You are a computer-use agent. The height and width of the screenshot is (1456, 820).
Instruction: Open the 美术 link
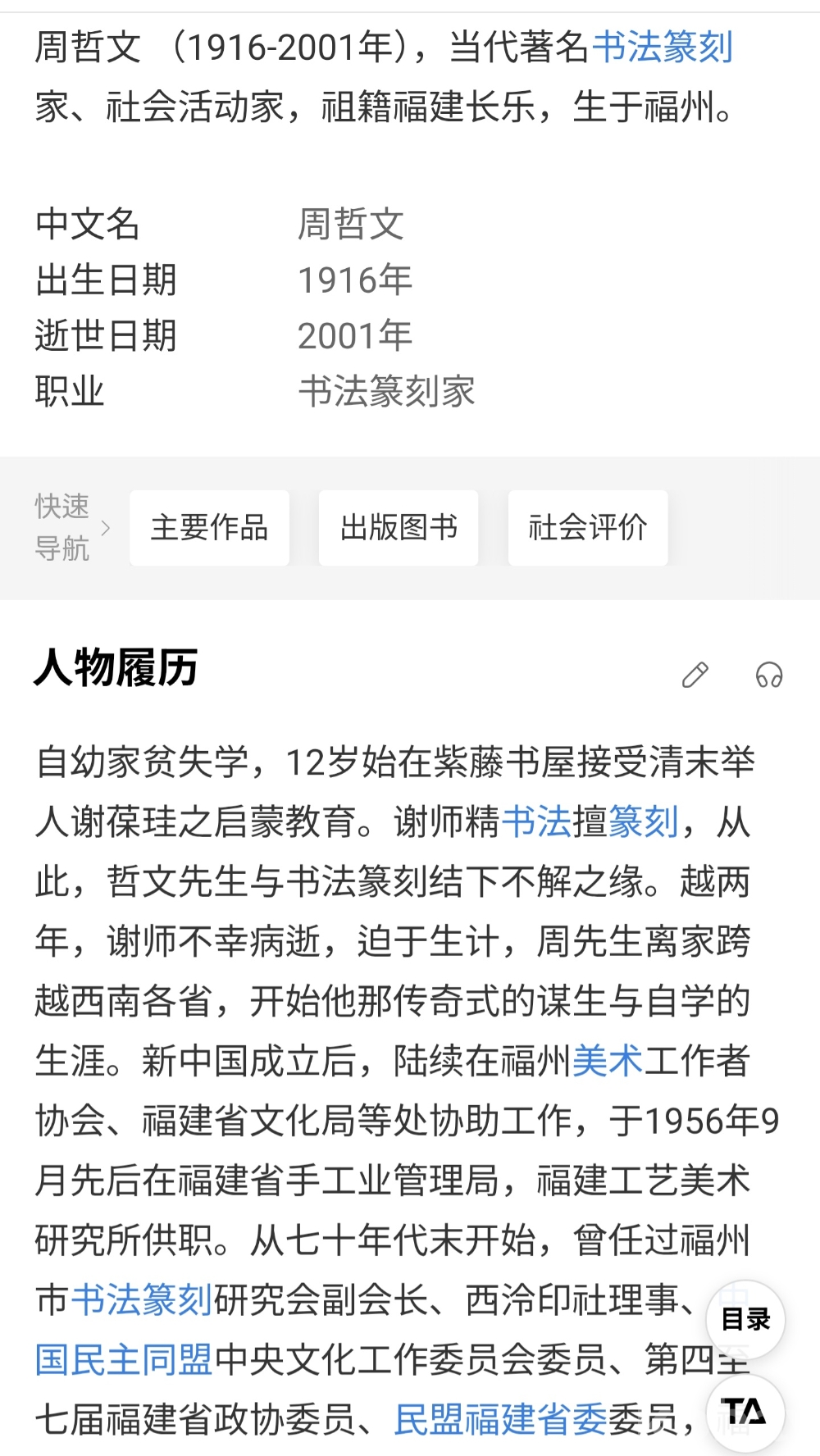tap(607, 1061)
